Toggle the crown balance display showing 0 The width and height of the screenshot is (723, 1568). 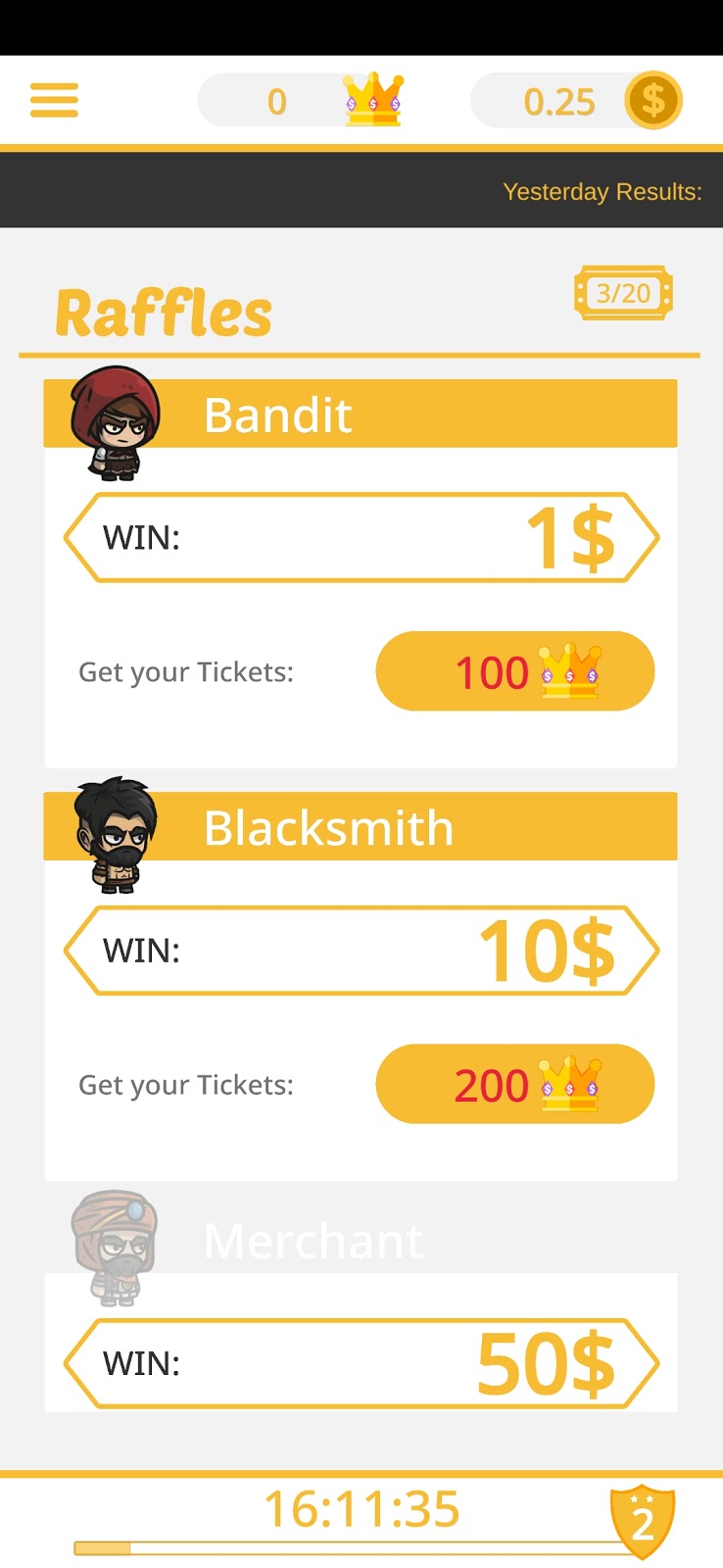point(277,98)
